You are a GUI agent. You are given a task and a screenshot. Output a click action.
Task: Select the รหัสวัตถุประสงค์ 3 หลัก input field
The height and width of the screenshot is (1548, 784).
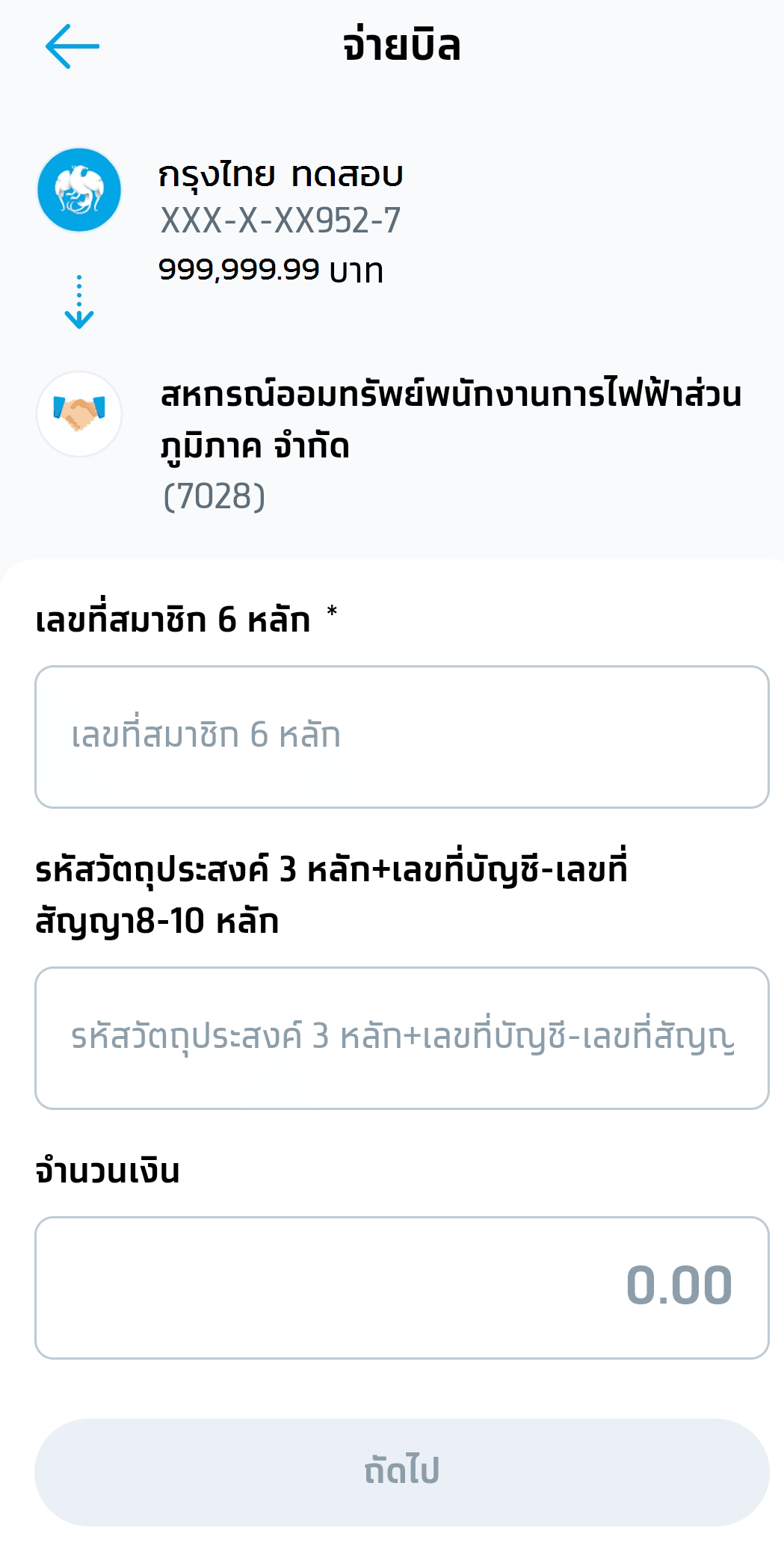tap(401, 1037)
